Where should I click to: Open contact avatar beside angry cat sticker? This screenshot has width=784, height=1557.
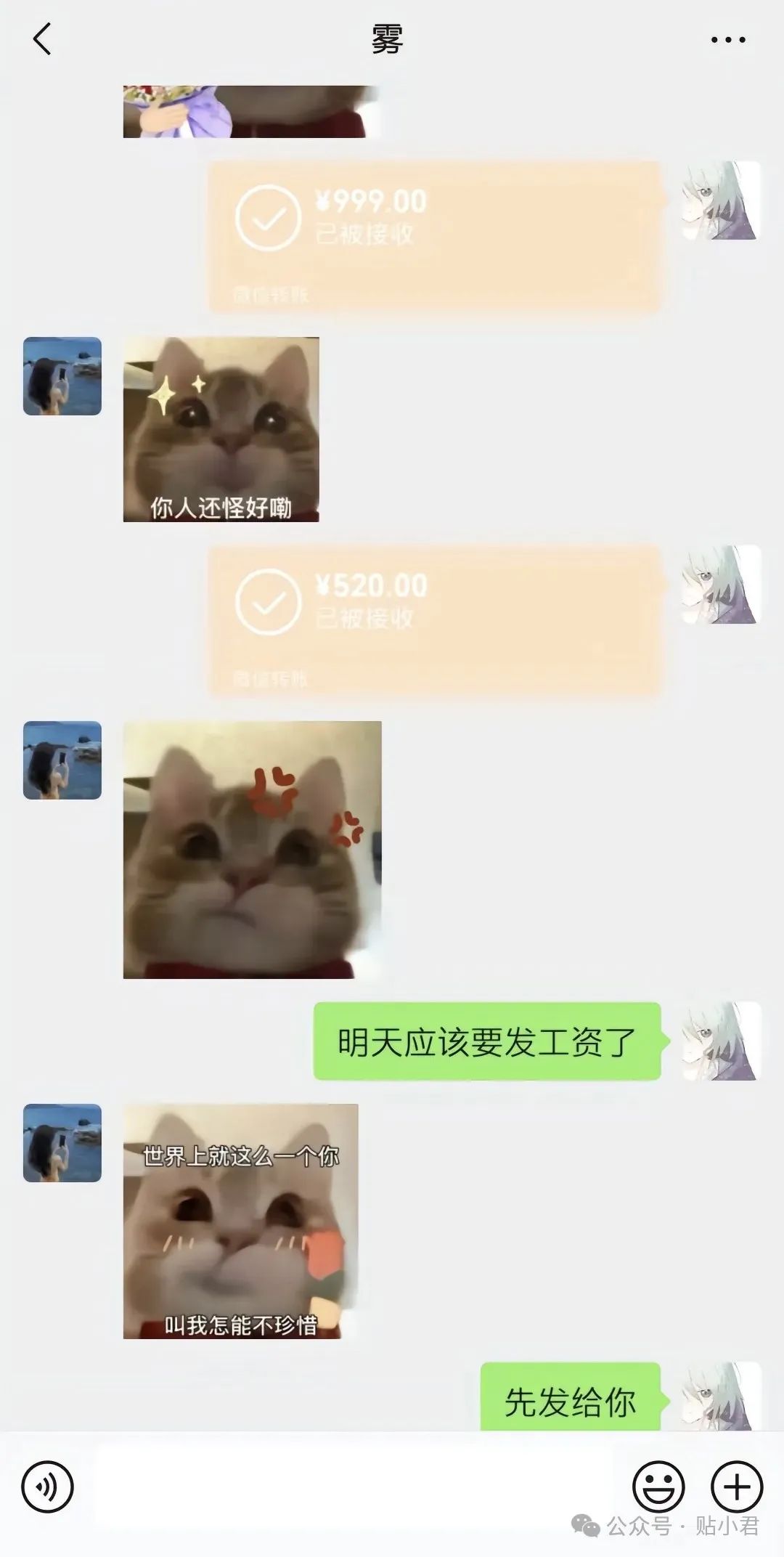pos(62,760)
